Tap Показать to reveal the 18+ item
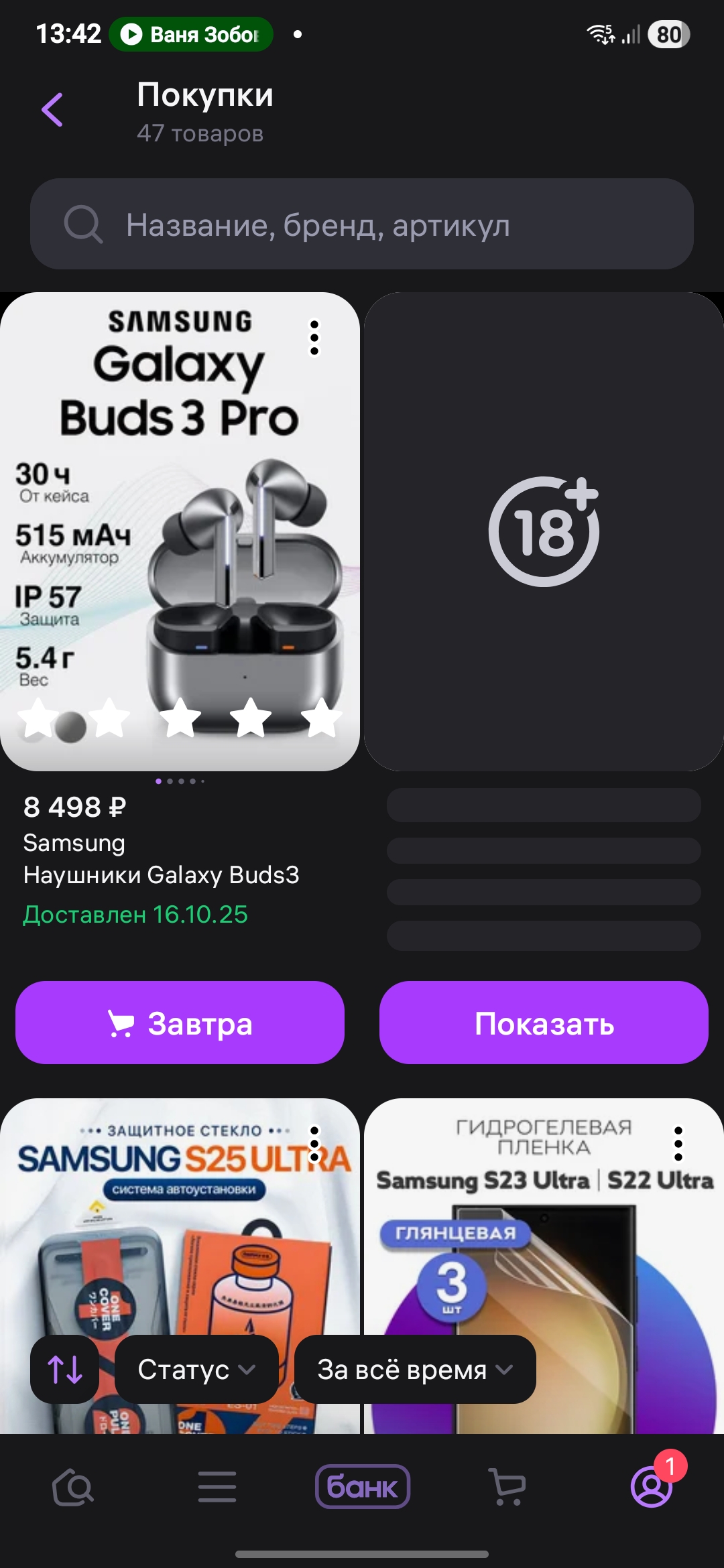 click(544, 1023)
